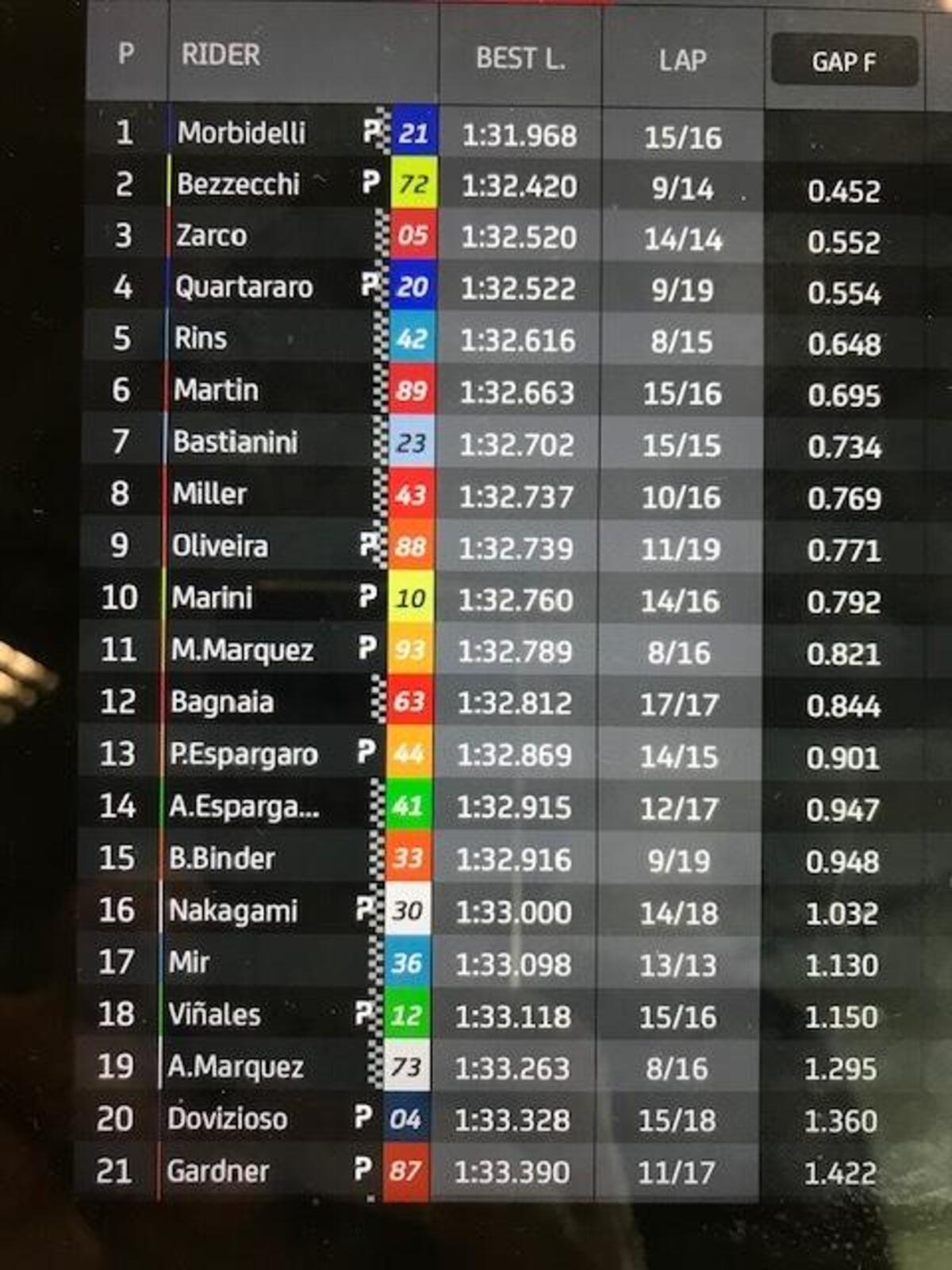The width and height of the screenshot is (952, 1270).
Task: Open M.Marquez's rider row
Action: point(242,650)
